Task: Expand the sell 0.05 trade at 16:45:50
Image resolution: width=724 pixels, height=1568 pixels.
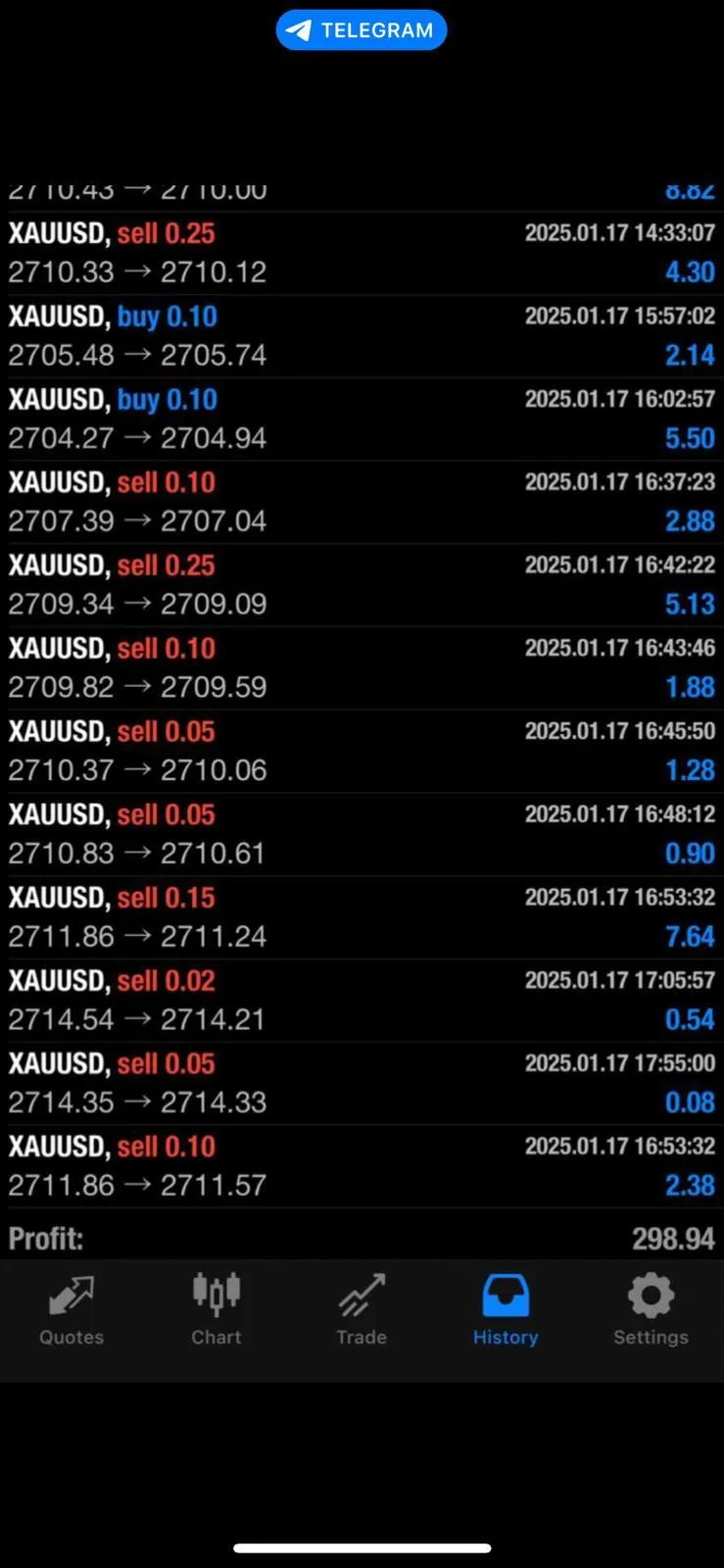Action: tap(362, 751)
